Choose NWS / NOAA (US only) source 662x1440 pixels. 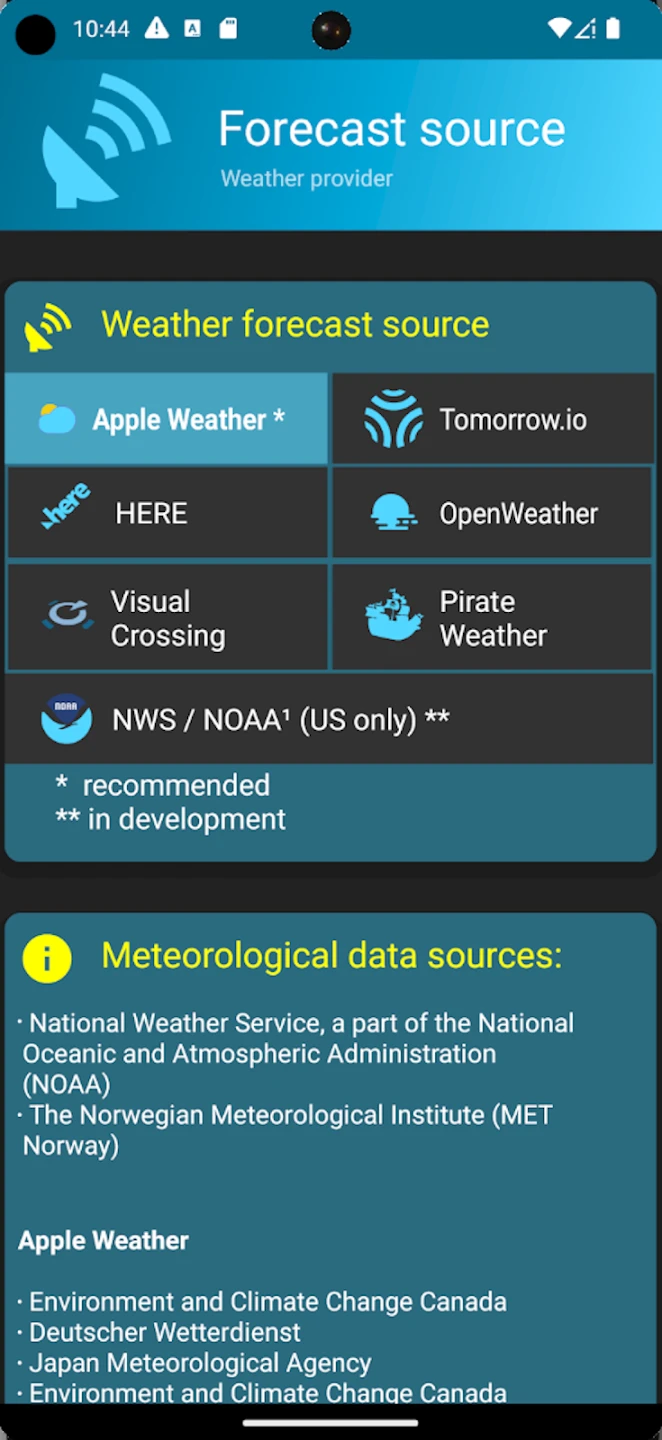point(330,719)
